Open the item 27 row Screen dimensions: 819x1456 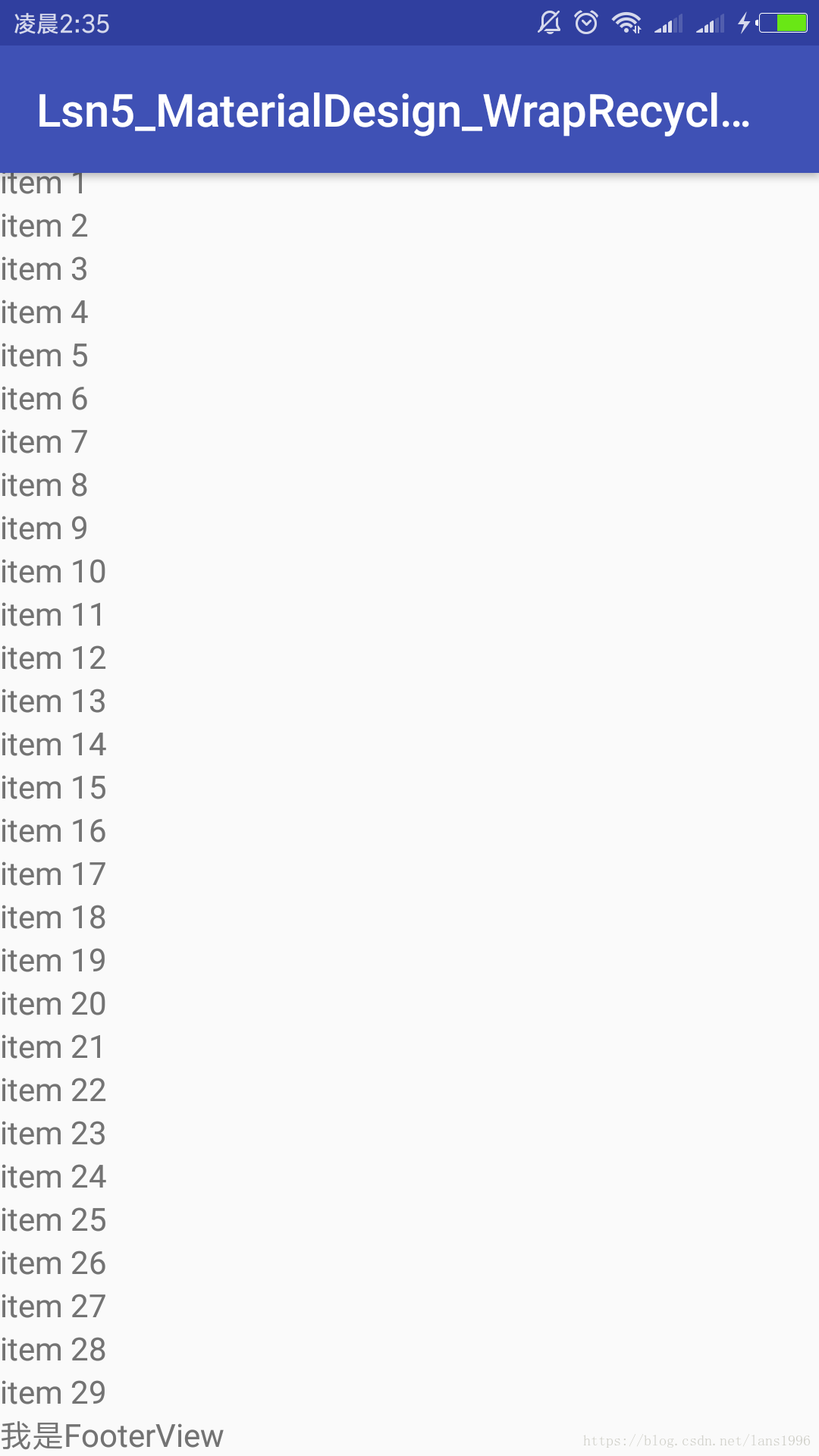click(409, 1307)
